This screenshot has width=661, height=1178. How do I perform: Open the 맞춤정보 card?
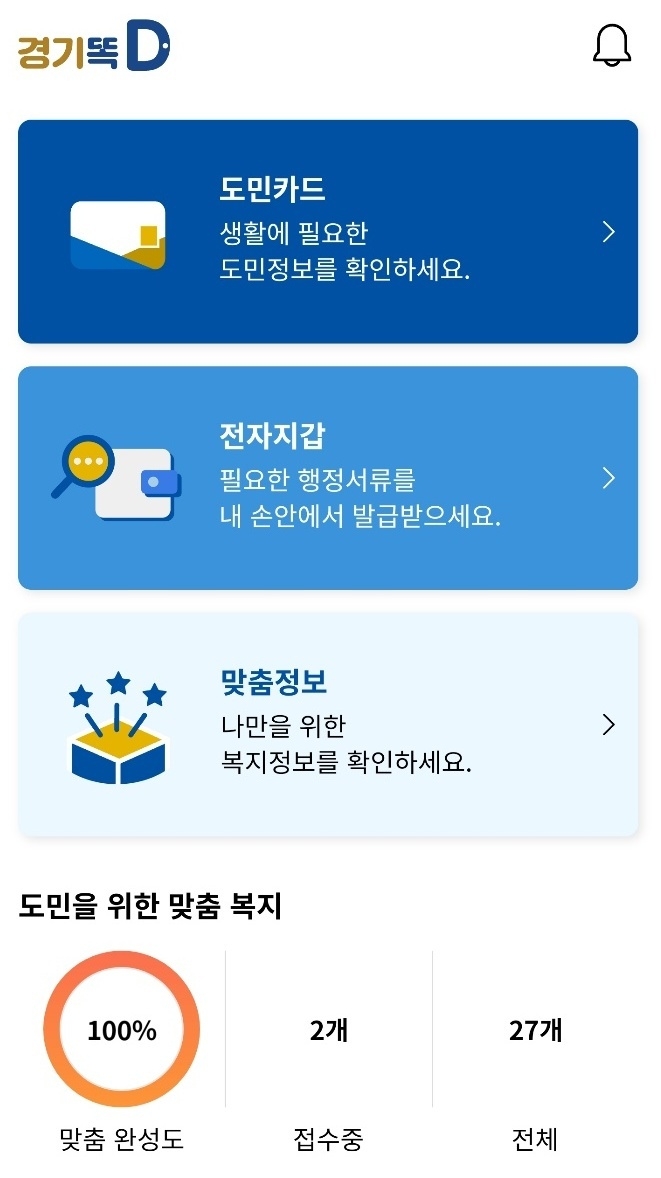tap(328, 724)
